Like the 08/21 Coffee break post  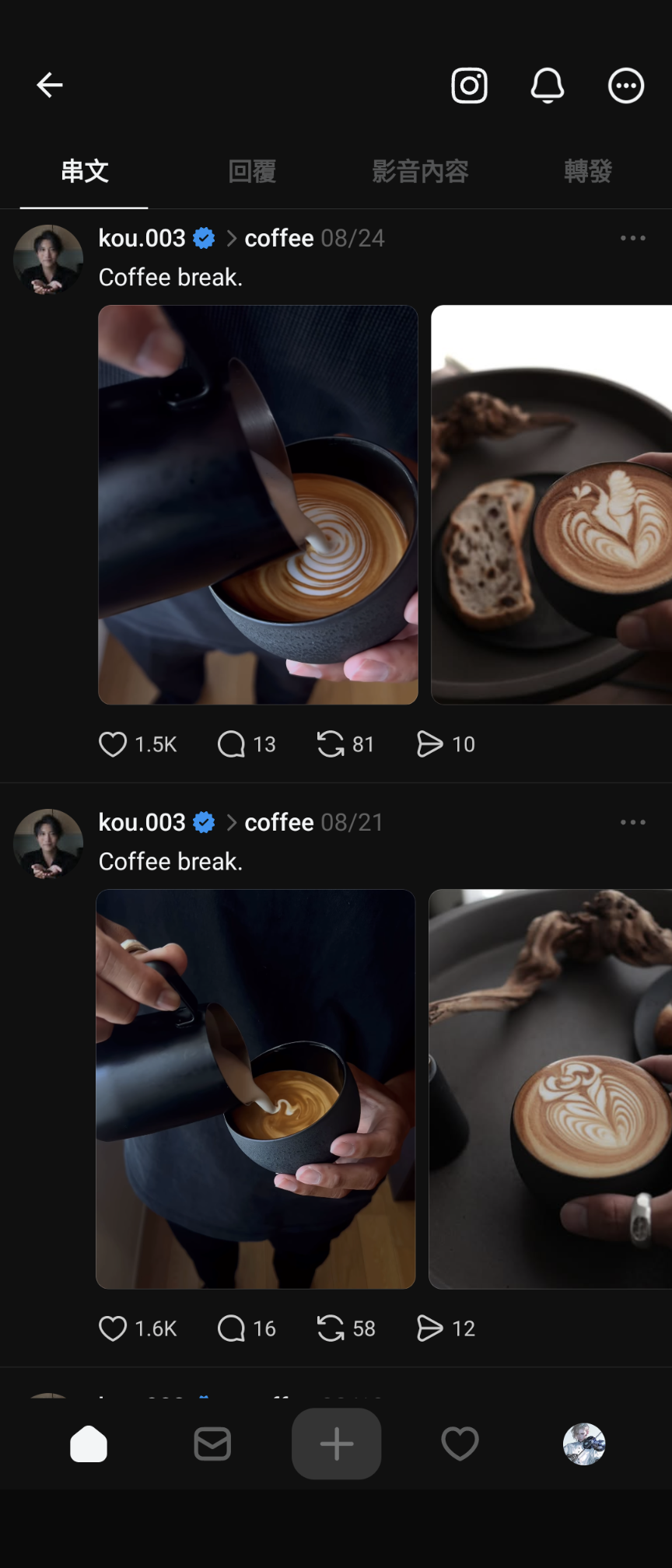point(113,1328)
